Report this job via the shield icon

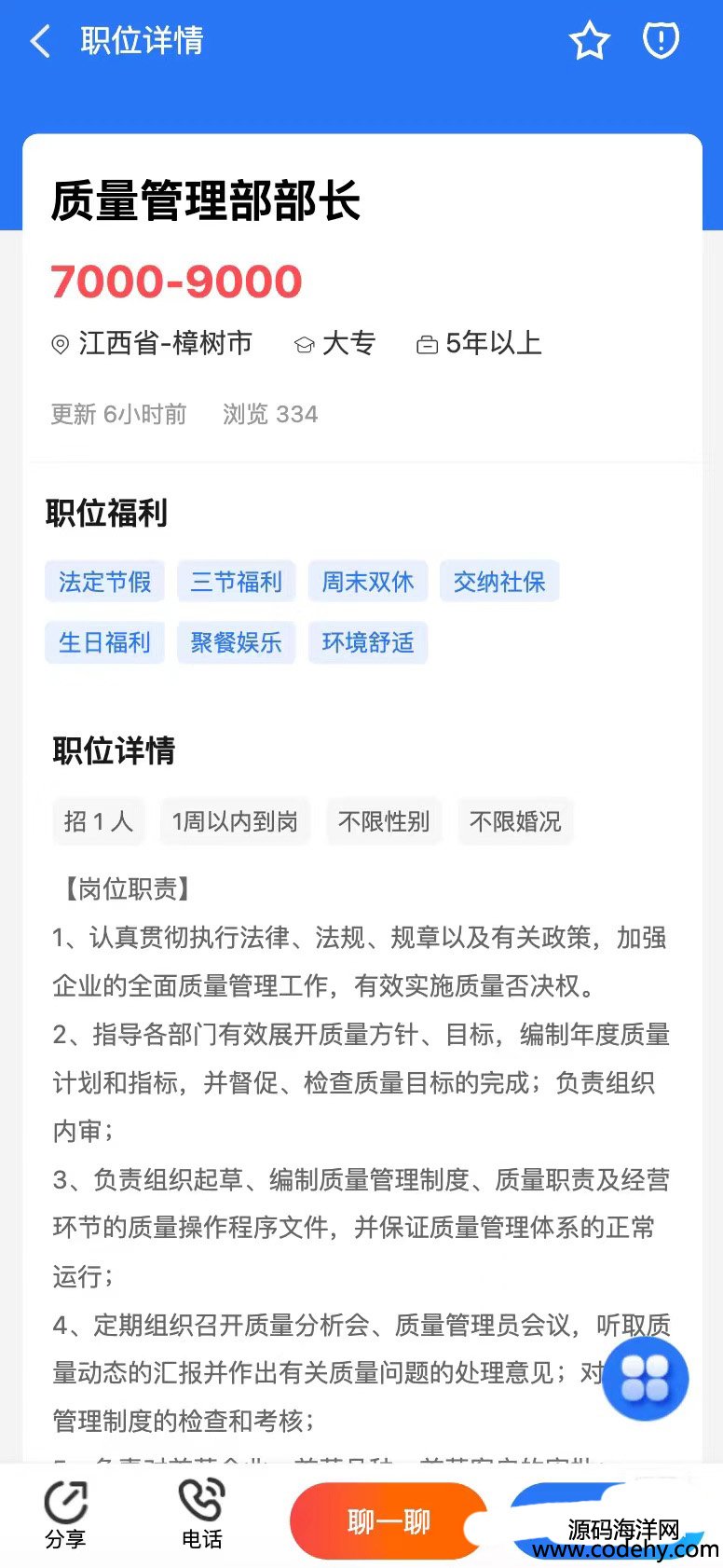pyautogui.click(x=662, y=40)
